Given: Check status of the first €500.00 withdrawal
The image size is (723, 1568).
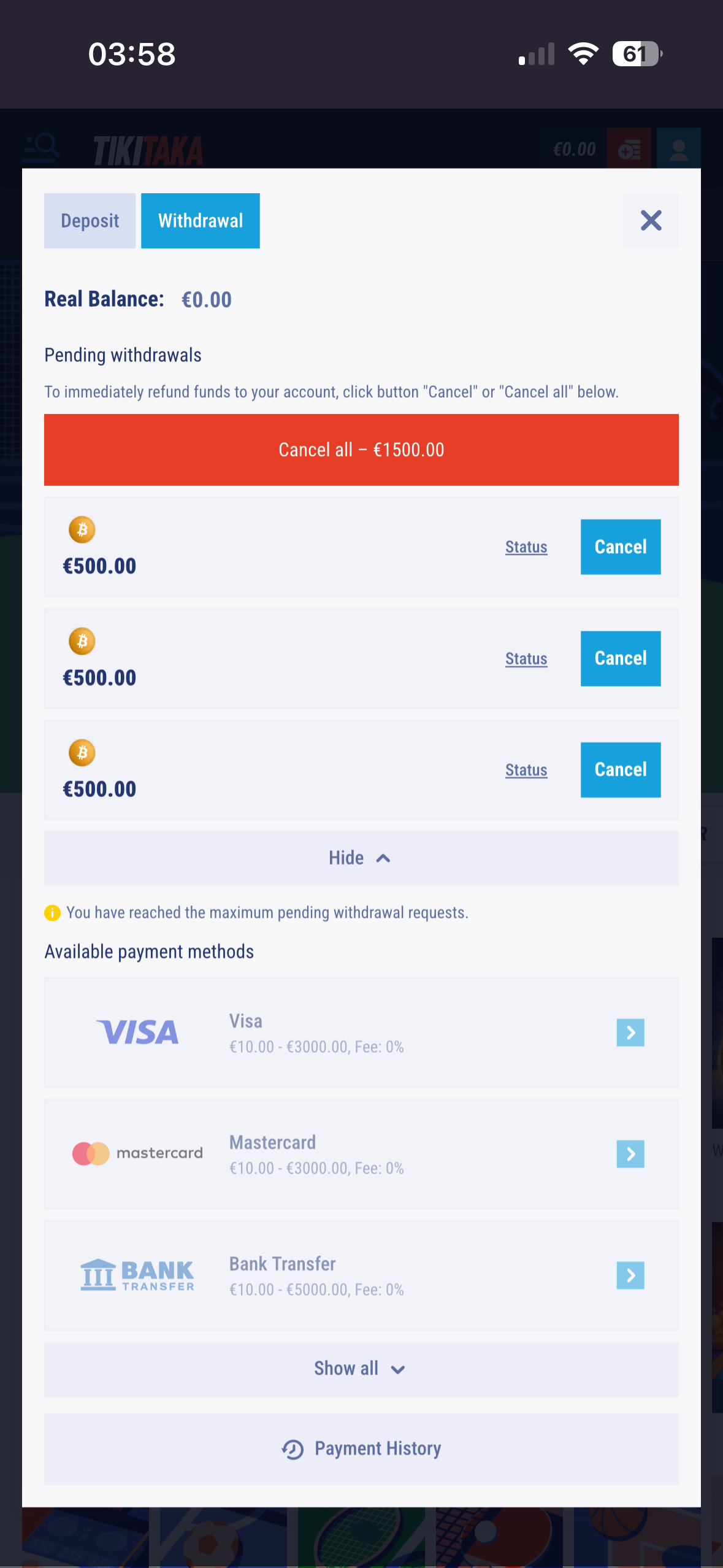Looking at the screenshot, I should 526,547.
